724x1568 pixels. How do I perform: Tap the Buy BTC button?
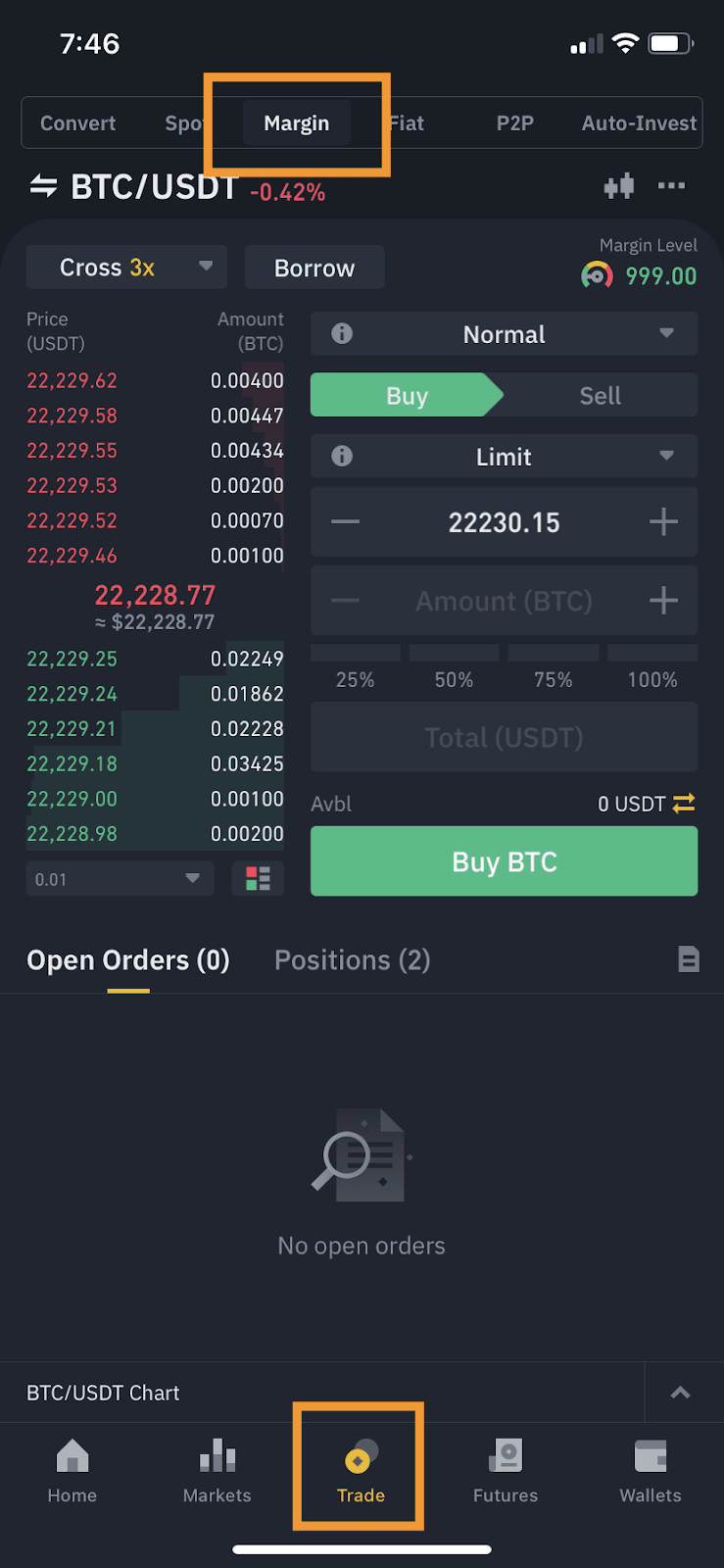(504, 861)
